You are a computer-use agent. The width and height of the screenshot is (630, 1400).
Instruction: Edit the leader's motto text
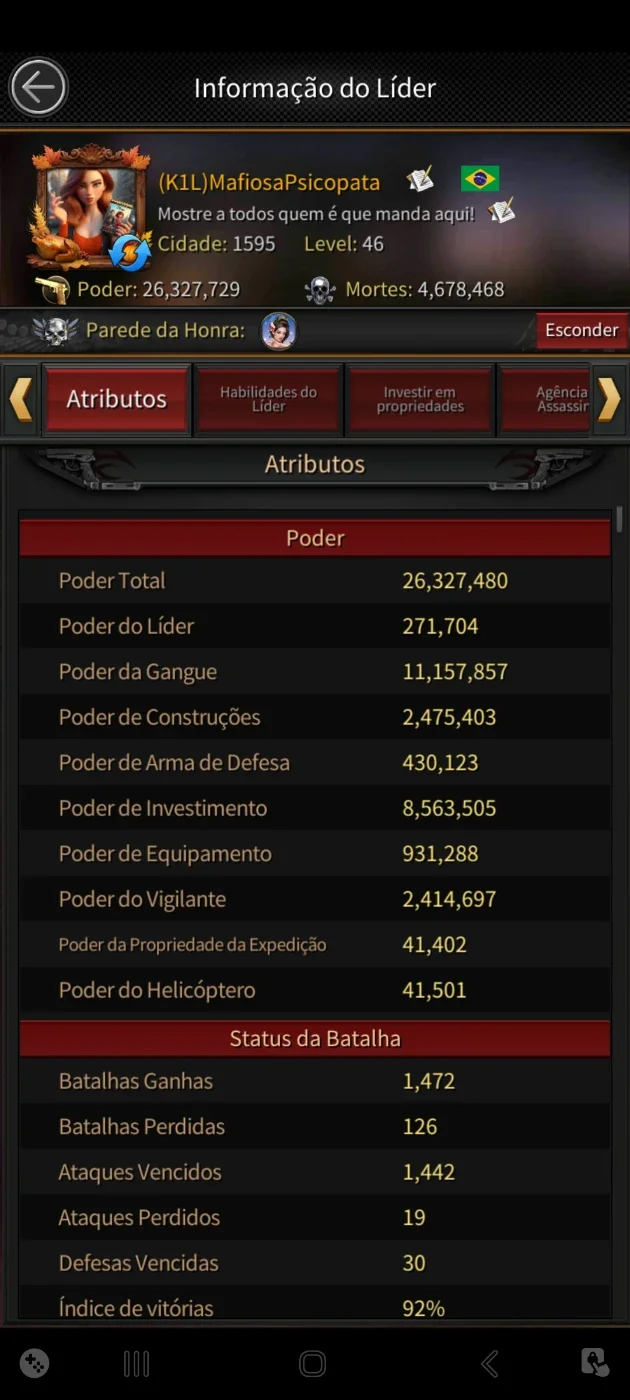point(501,212)
